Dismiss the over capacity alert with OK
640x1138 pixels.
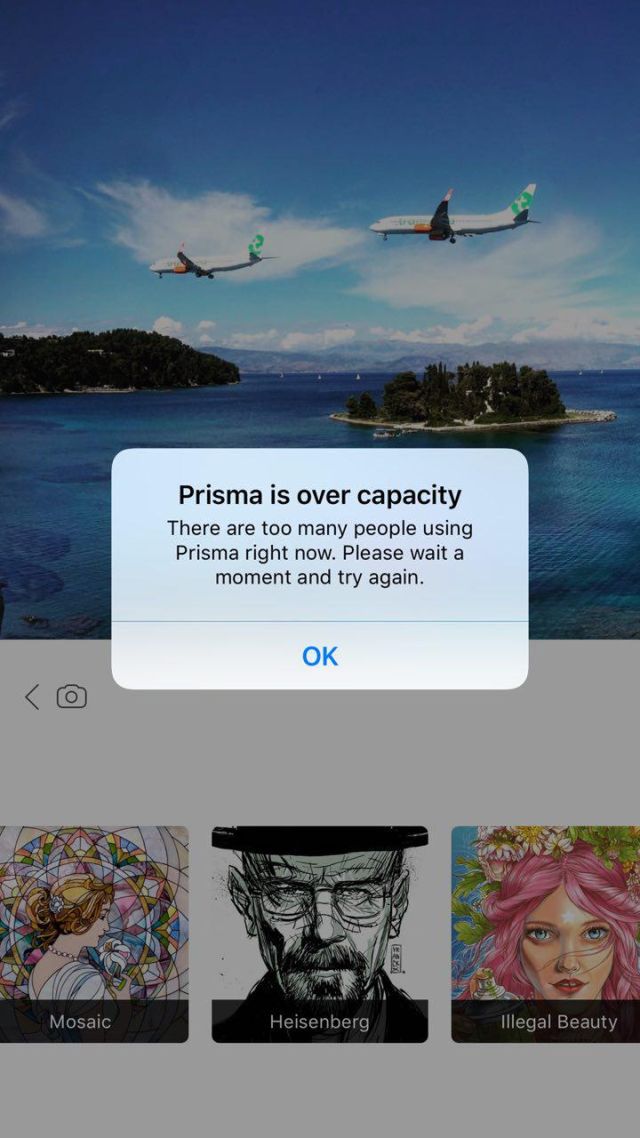coord(320,656)
